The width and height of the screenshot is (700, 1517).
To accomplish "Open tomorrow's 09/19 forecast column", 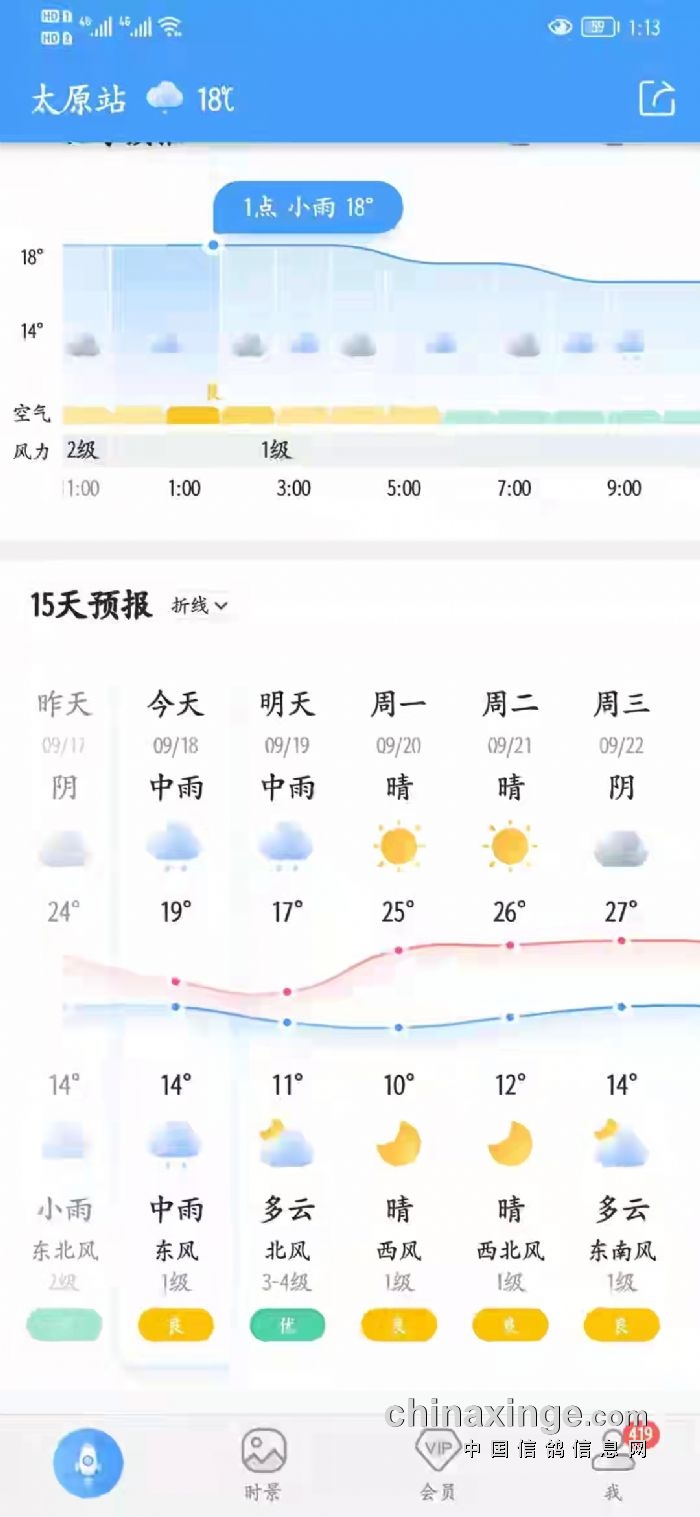I will pyautogui.click(x=287, y=1000).
